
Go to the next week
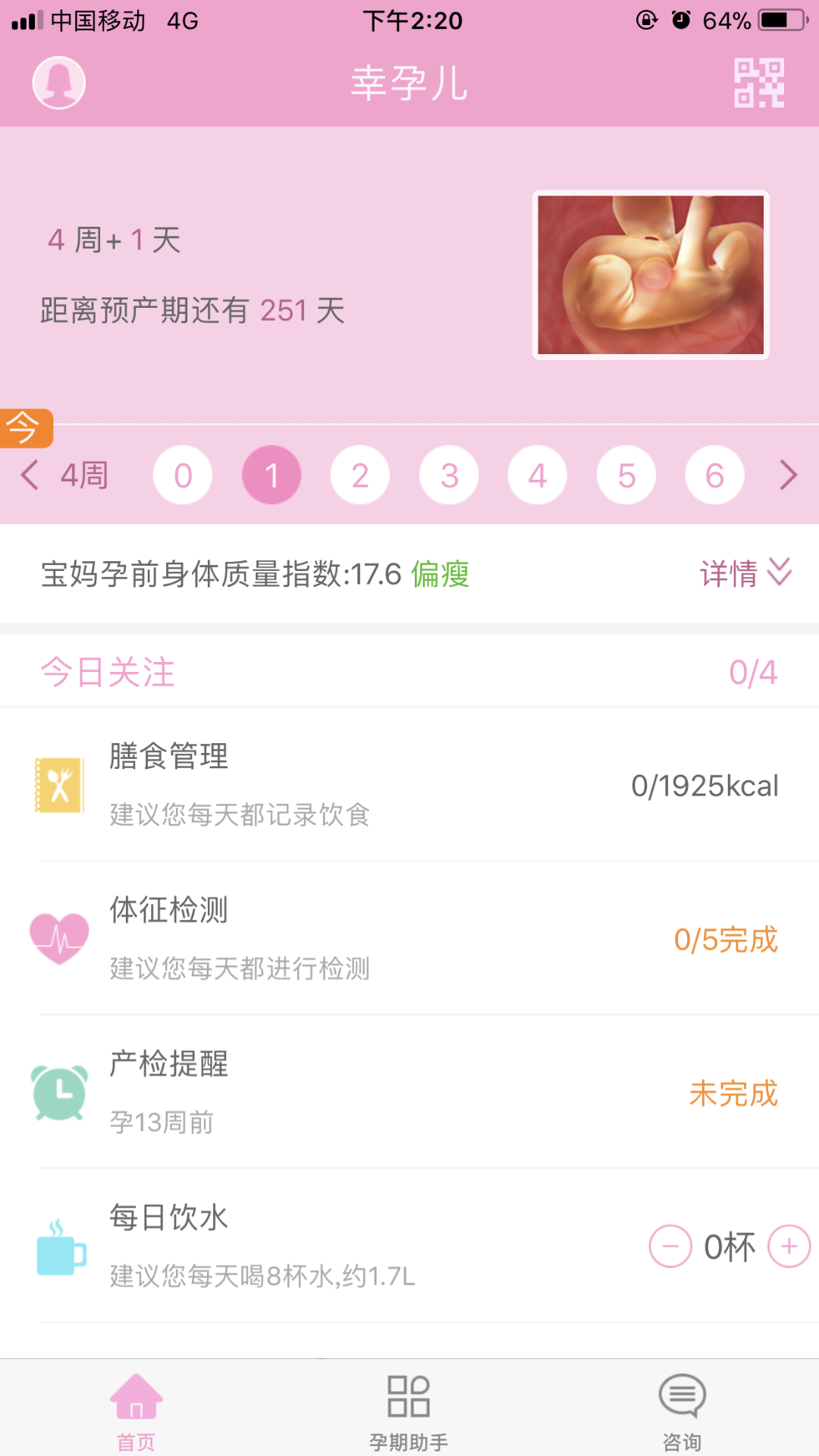789,475
